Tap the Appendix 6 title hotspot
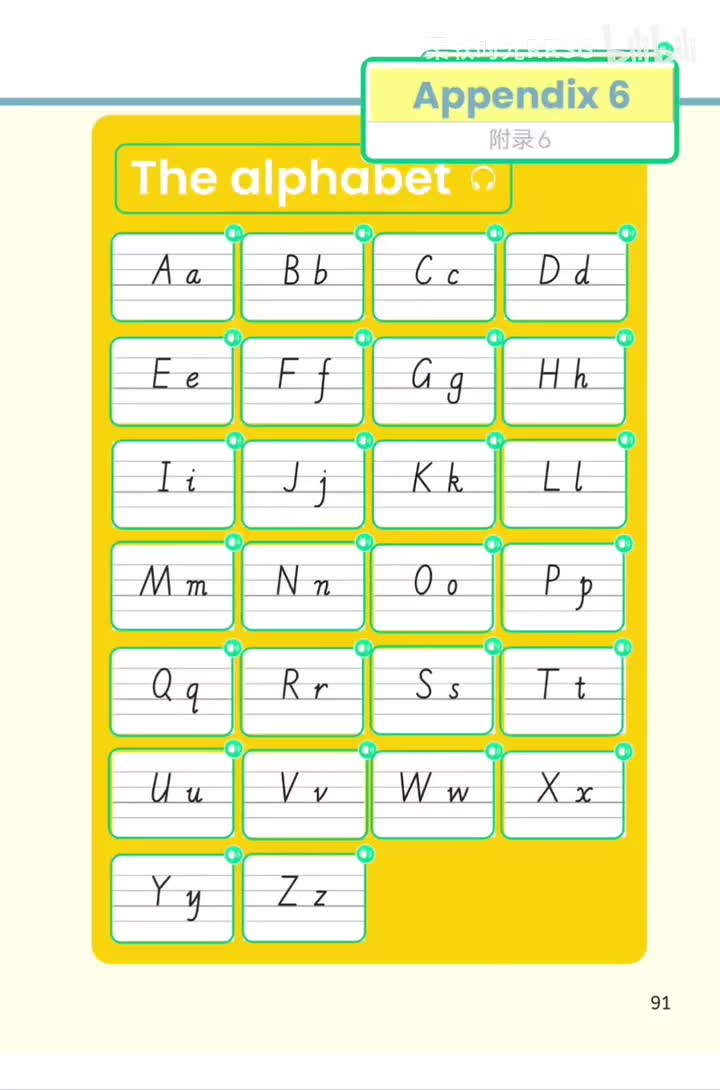The height and width of the screenshot is (1090, 720). point(520,110)
